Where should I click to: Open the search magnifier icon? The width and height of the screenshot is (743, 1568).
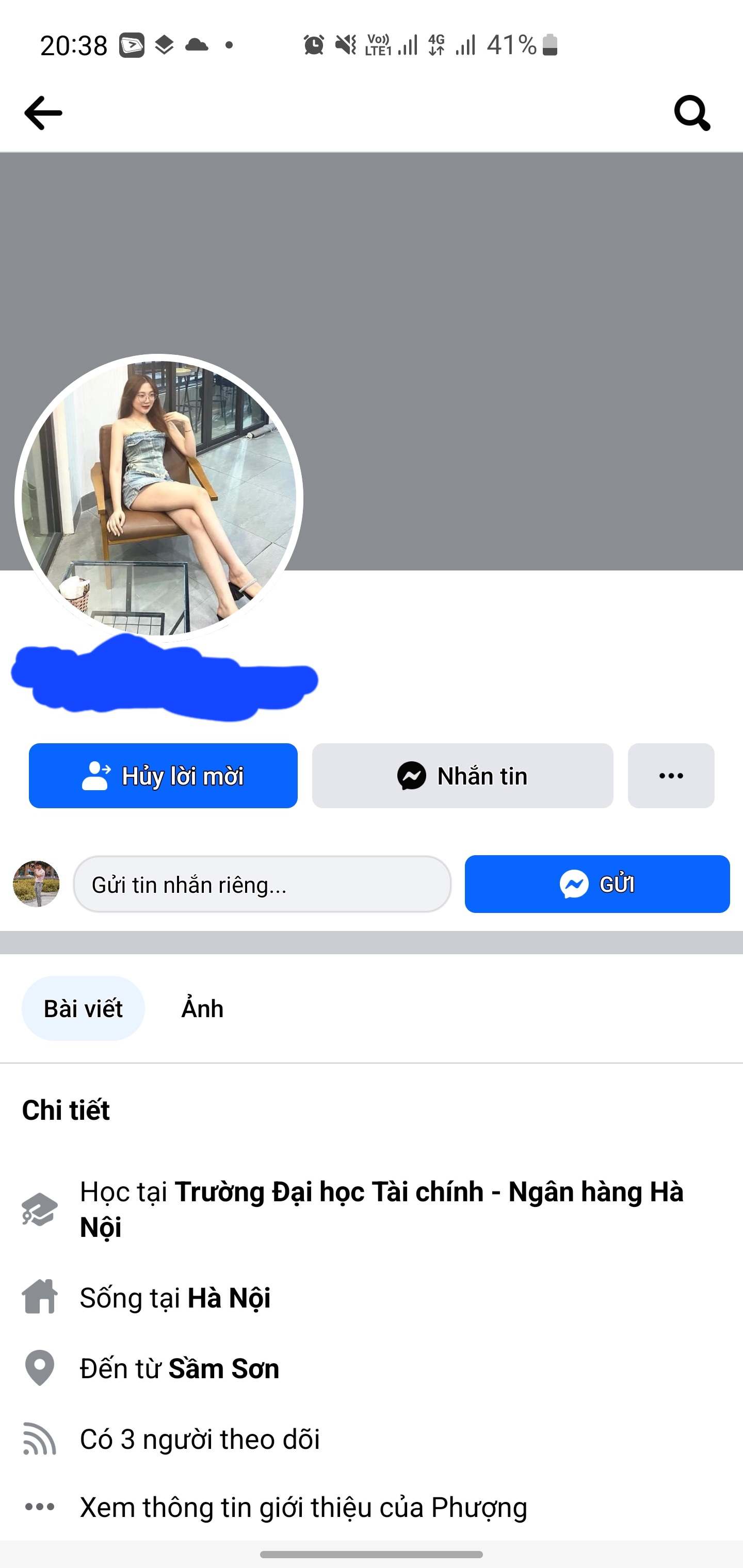692,113
